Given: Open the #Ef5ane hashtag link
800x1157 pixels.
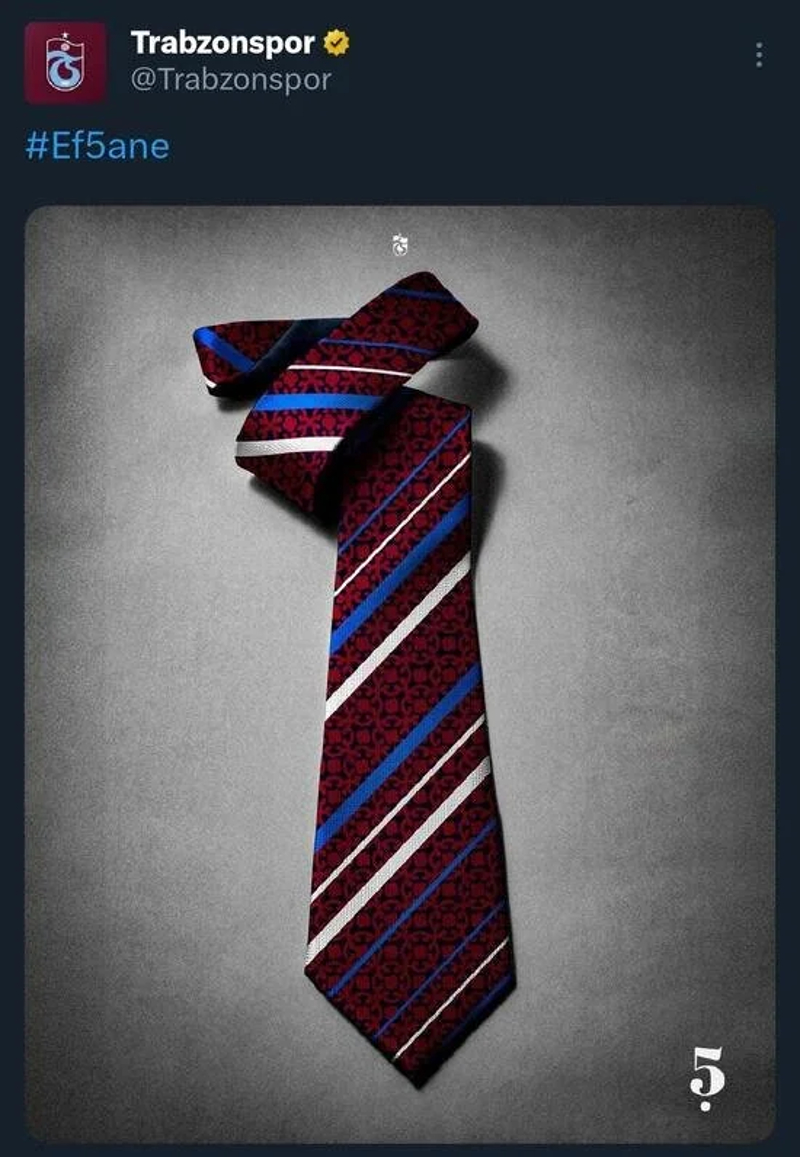Looking at the screenshot, I should (97, 146).
